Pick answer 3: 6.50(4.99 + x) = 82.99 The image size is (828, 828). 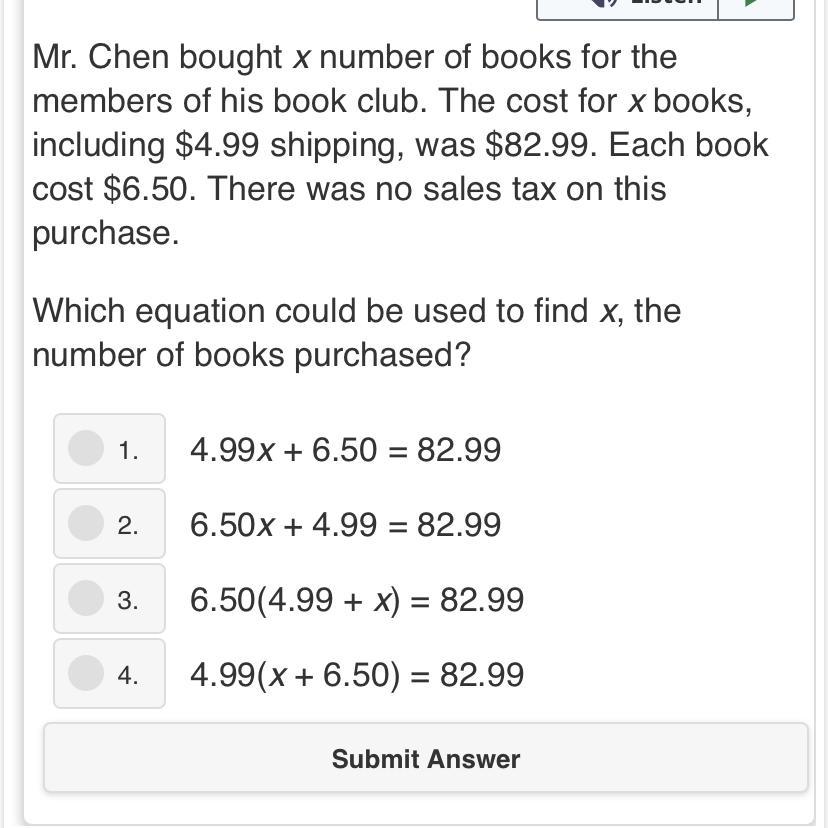[x=87, y=598]
